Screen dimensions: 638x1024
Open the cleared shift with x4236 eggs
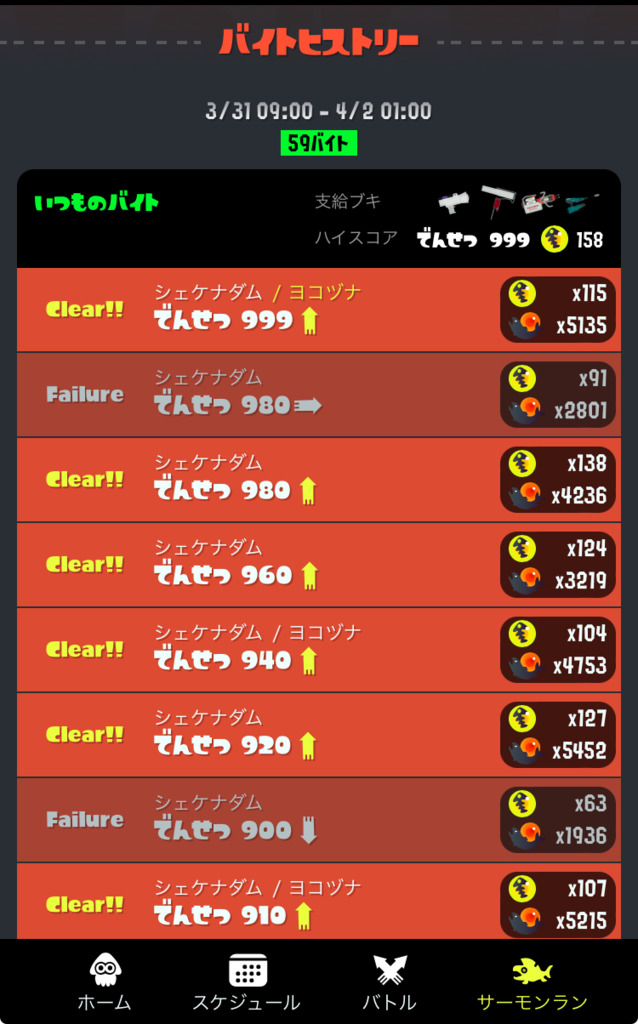pos(318,479)
